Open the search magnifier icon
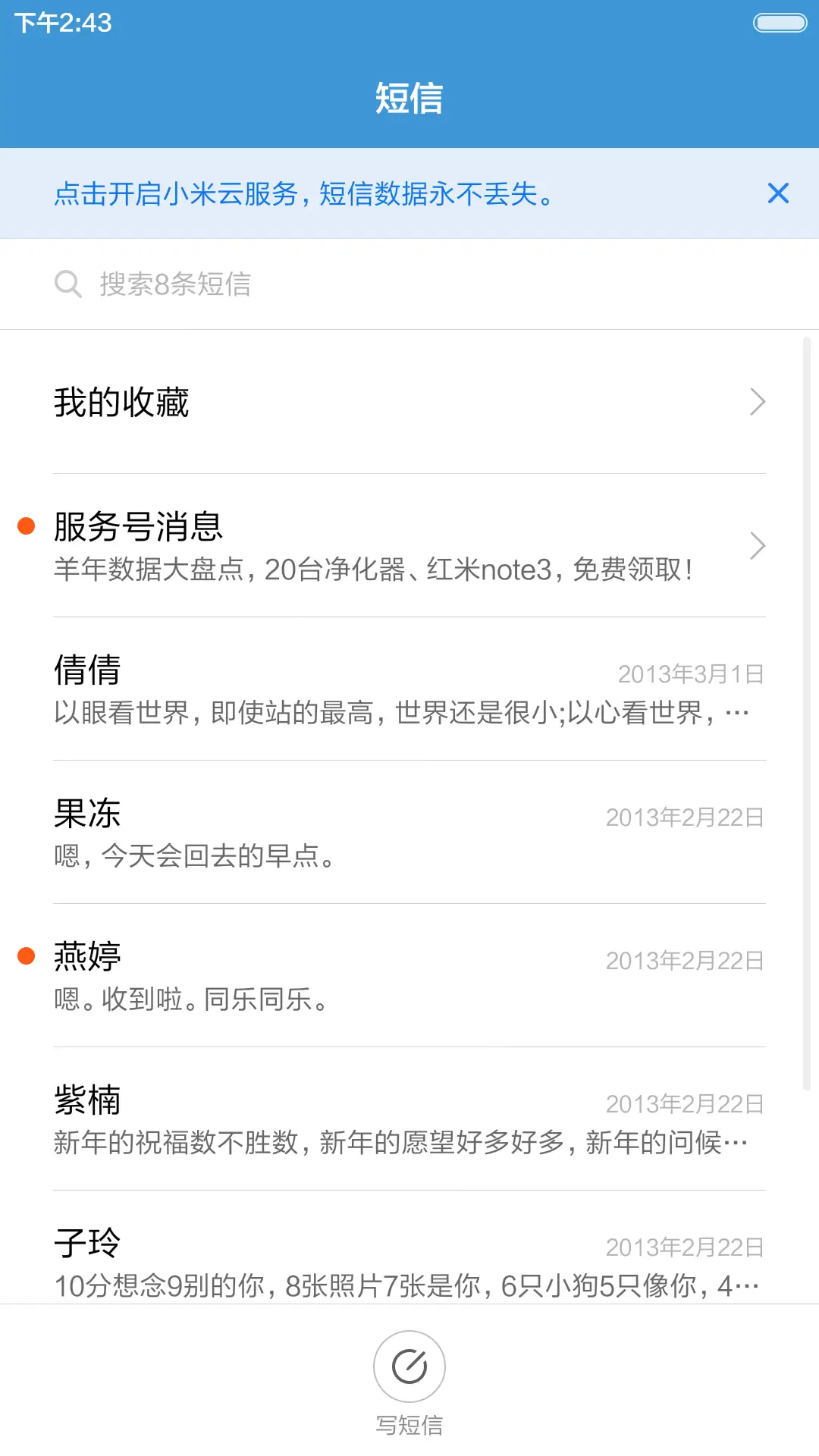This screenshot has height=1456, width=819. (x=68, y=284)
